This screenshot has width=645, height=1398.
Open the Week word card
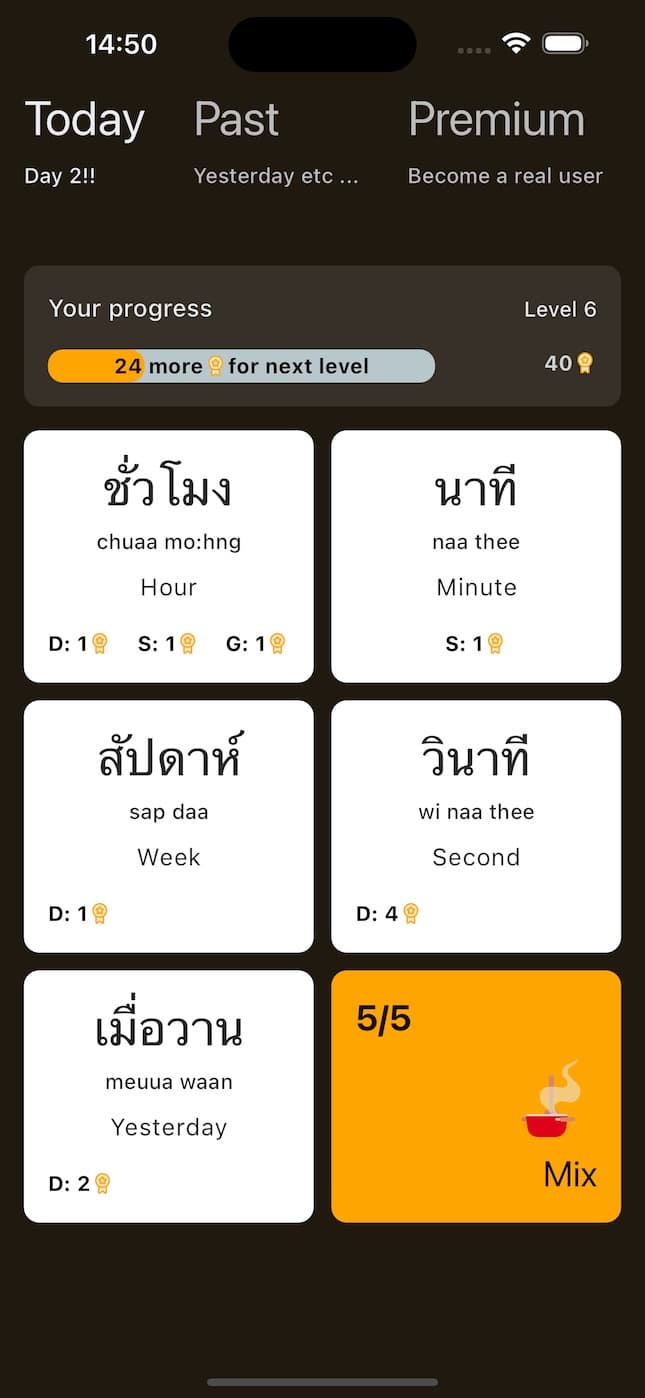168,826
